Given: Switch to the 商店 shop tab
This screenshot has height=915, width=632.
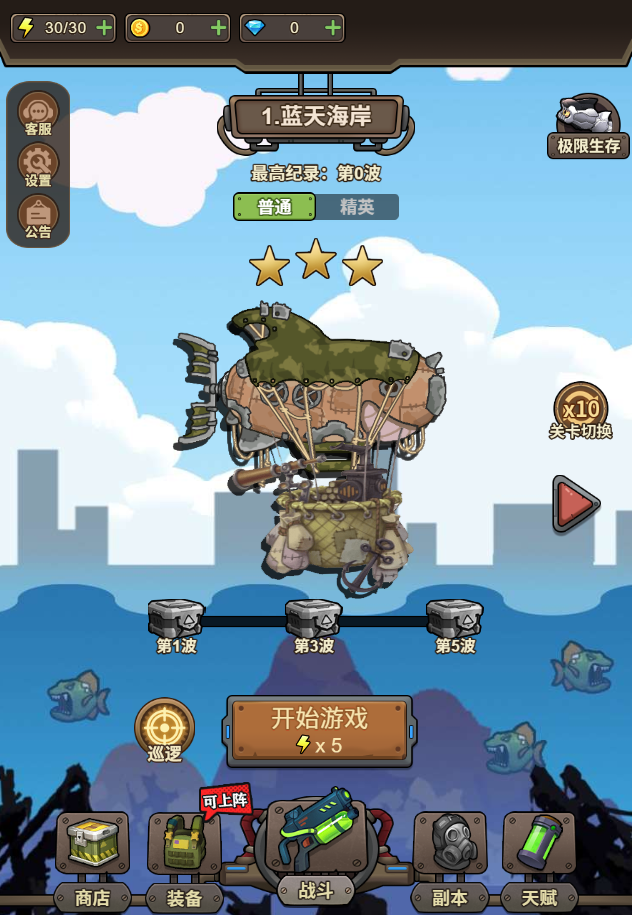Looking at the screenshot, I should (x=92, y=853).
